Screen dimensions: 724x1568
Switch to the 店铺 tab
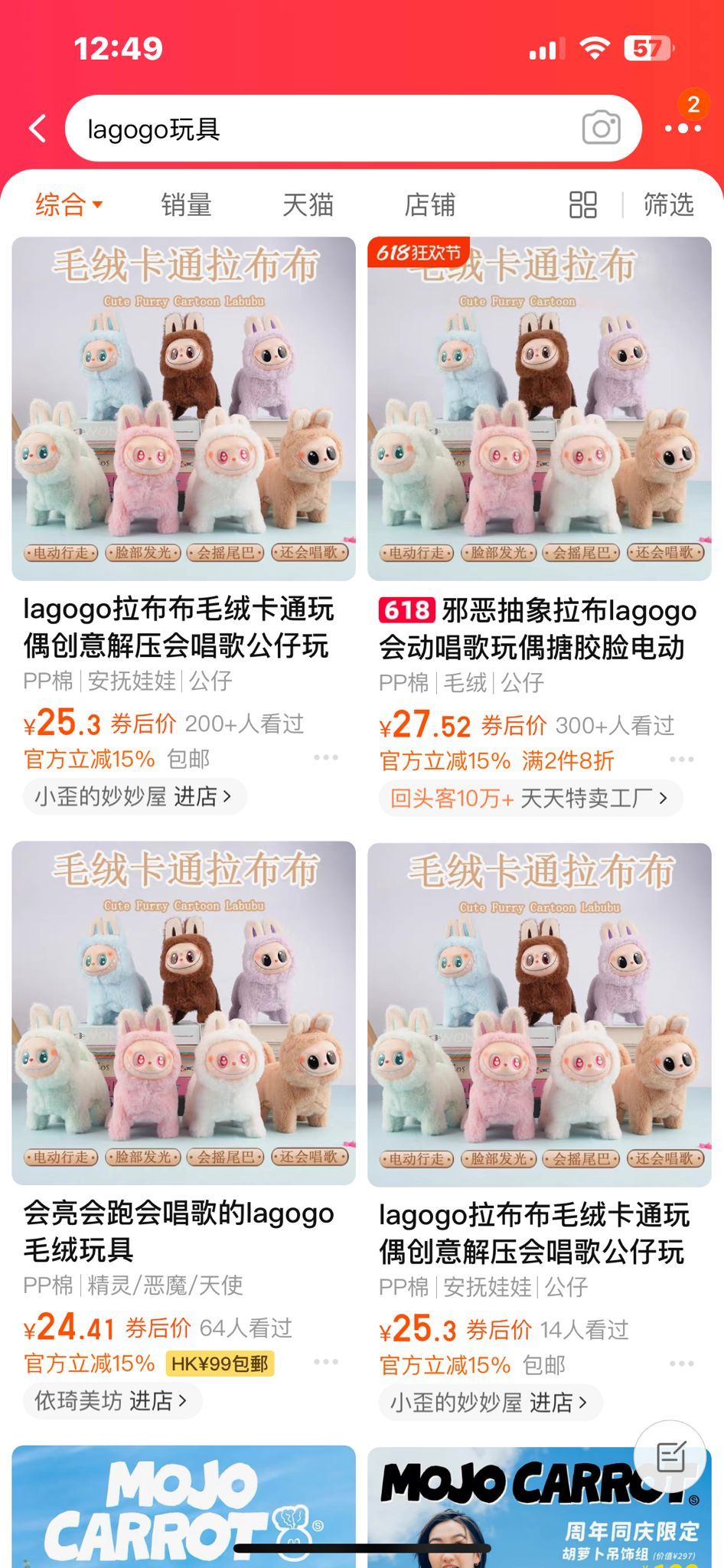tap(429, 204)
